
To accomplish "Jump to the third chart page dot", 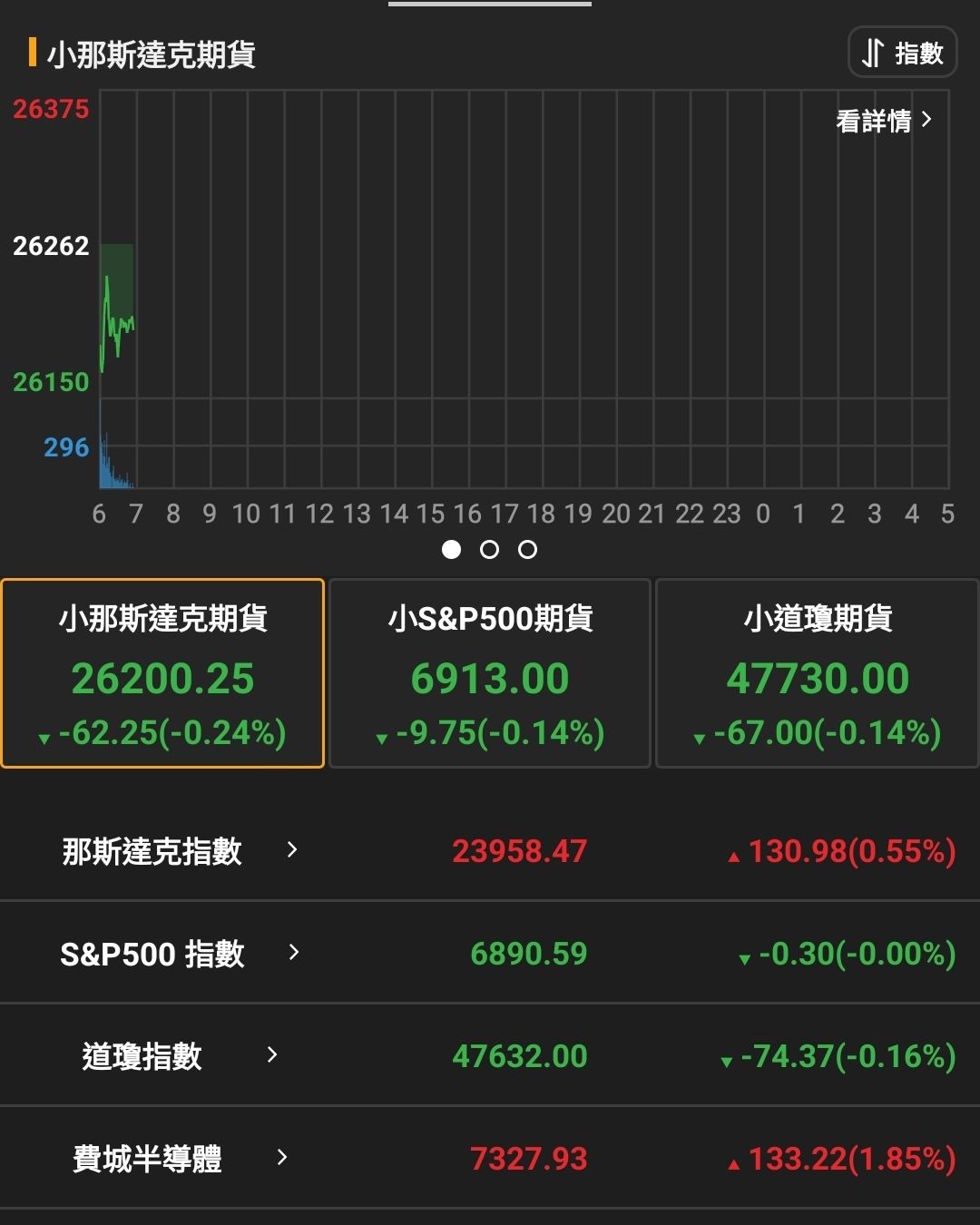I will tap(527, 550).
